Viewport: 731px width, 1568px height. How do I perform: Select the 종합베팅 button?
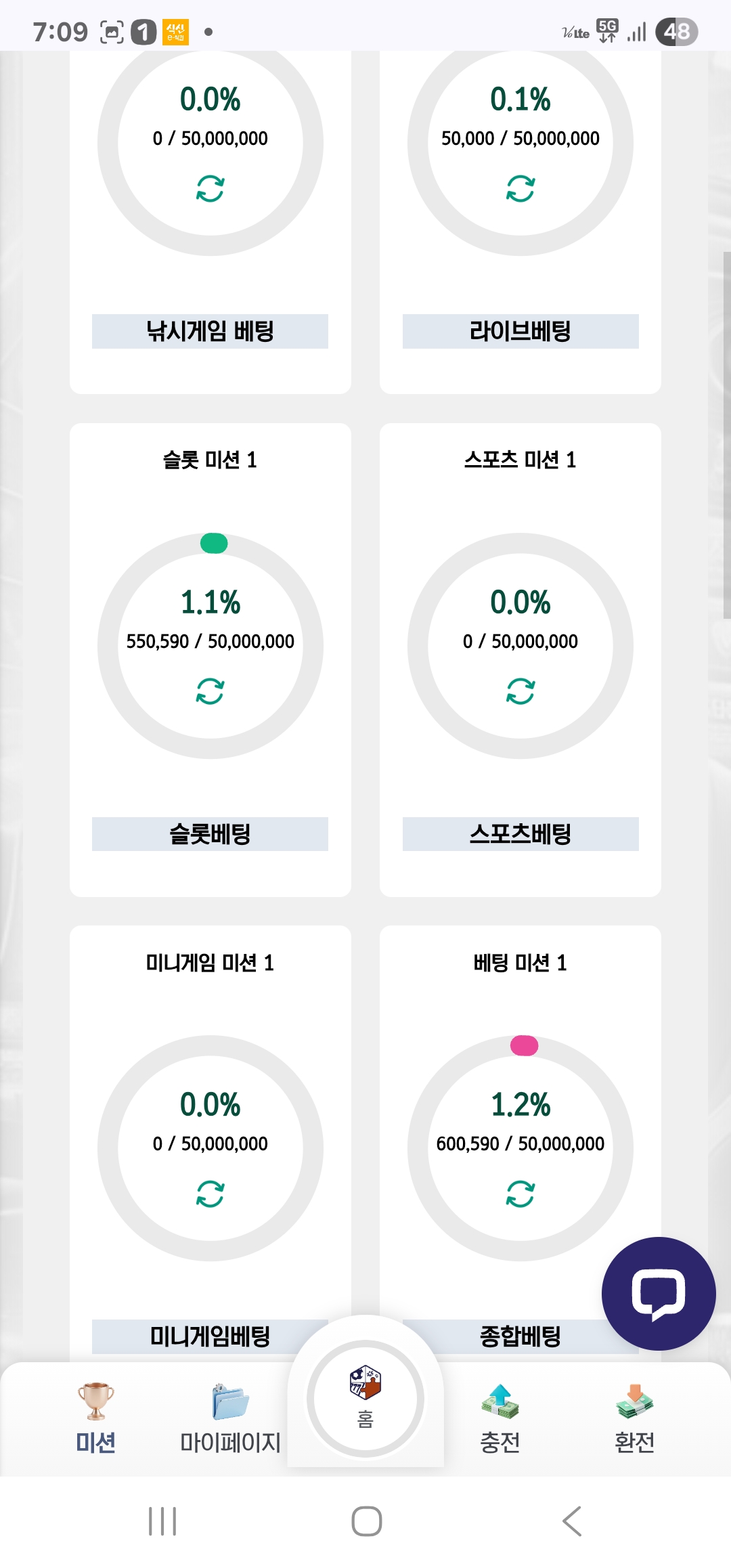click(520, 1336)
